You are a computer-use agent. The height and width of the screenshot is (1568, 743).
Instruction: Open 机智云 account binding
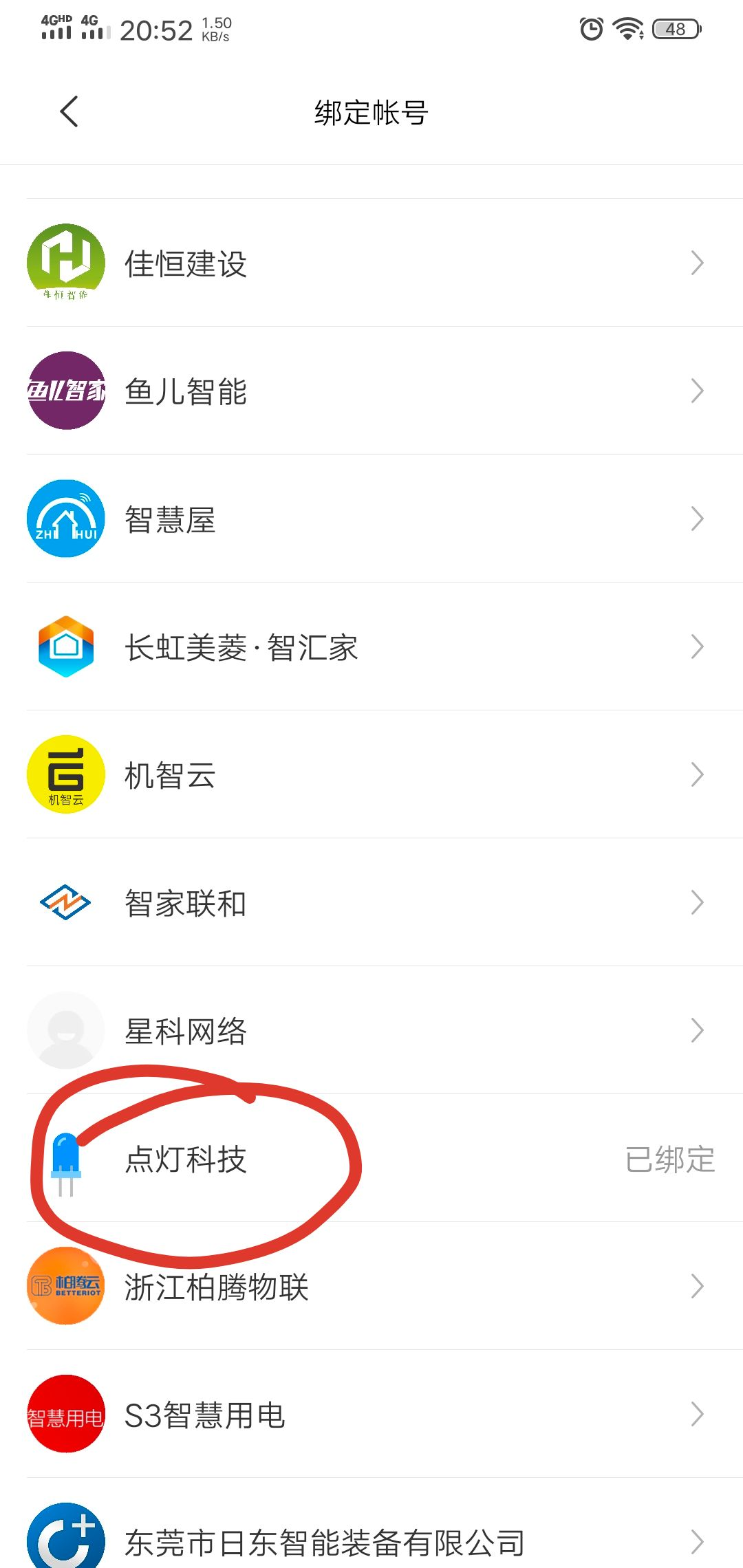(x=371, y=774)
